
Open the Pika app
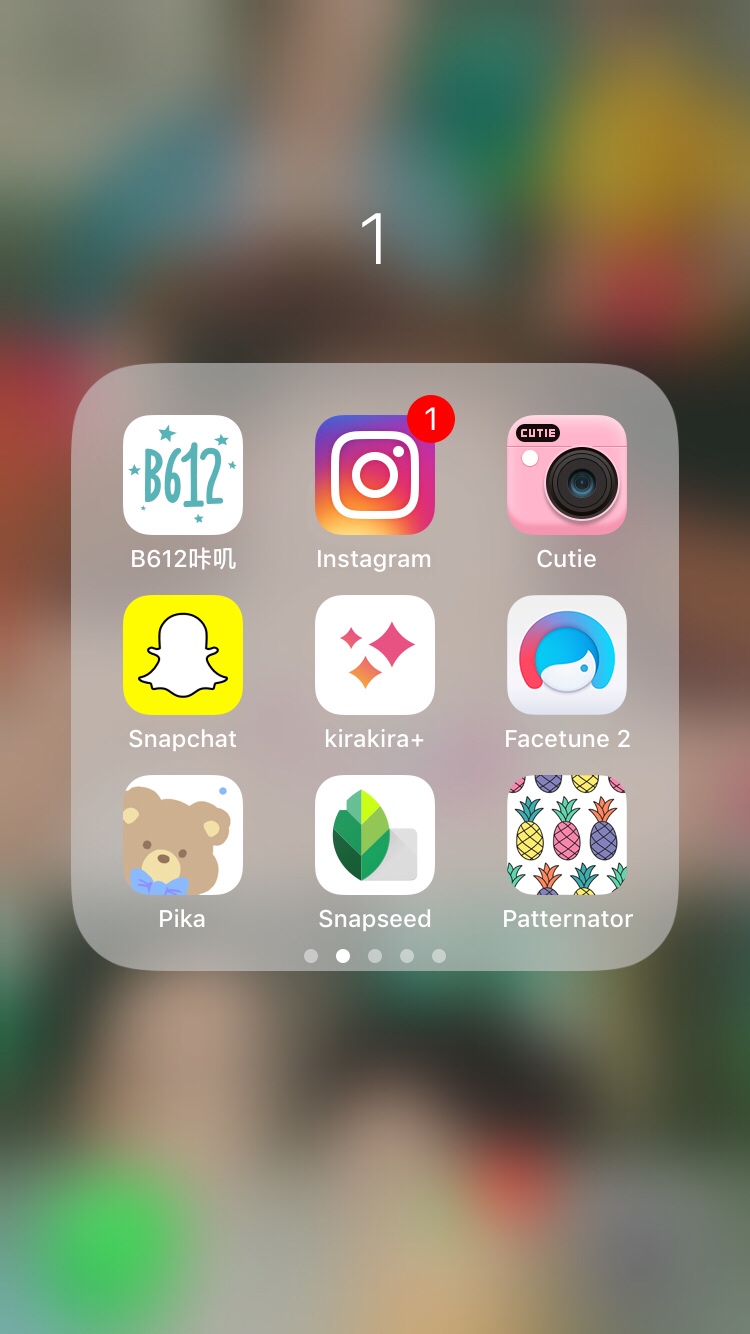(x=183, y=835)
